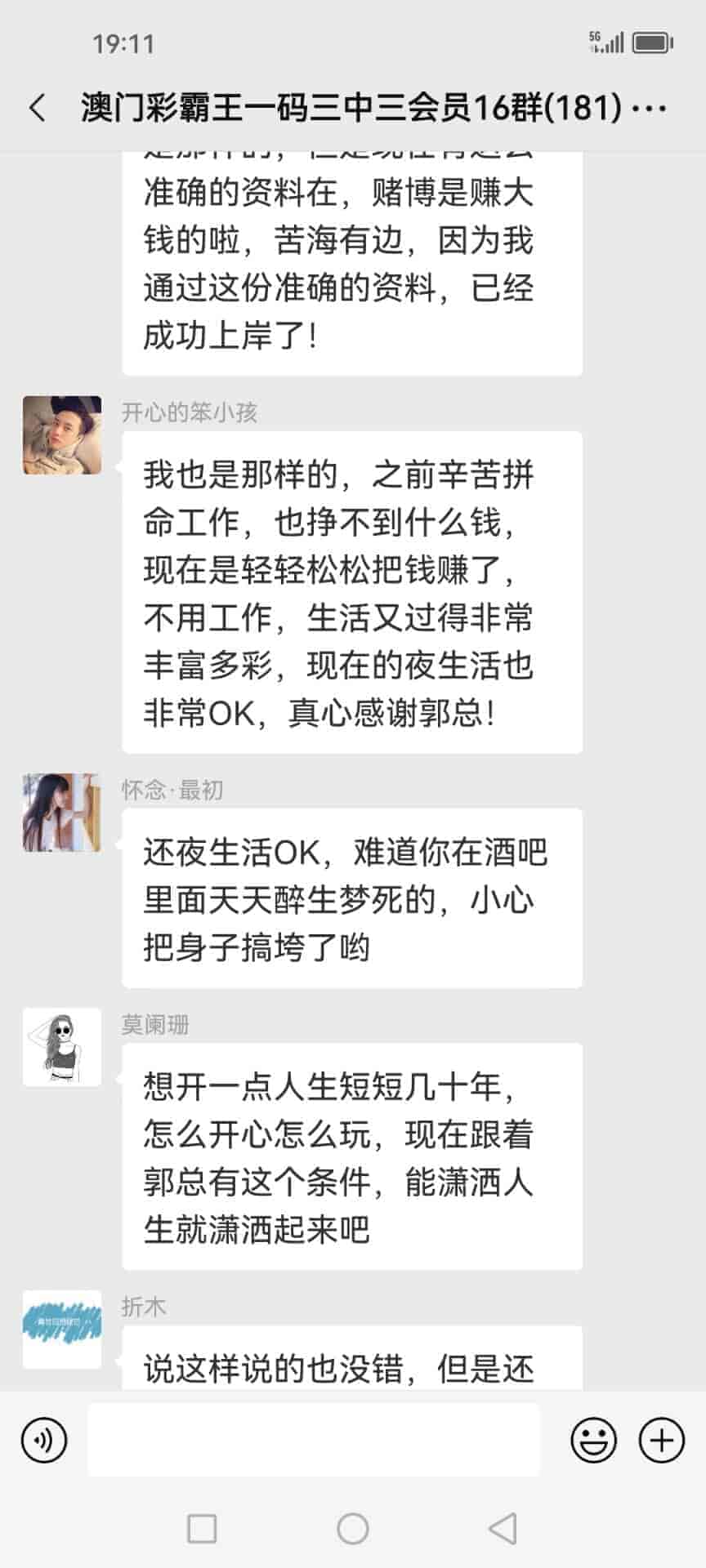This screenshot has height=1568, width=706.
Task: Open the group chat's more options menu
Action: (x=650, y=108)
